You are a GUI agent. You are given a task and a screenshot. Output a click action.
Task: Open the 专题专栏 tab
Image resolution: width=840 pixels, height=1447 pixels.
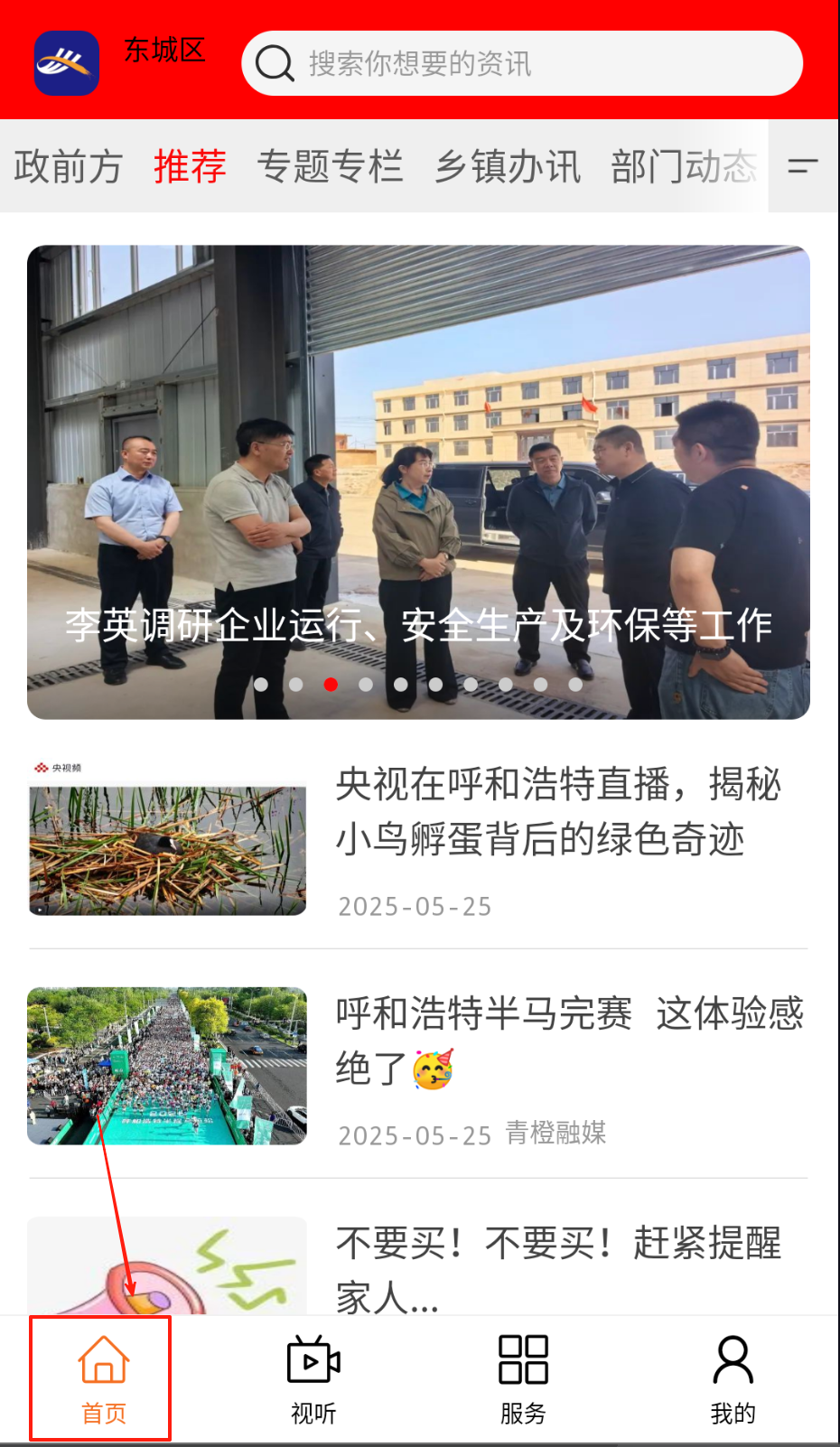(330, 167)
